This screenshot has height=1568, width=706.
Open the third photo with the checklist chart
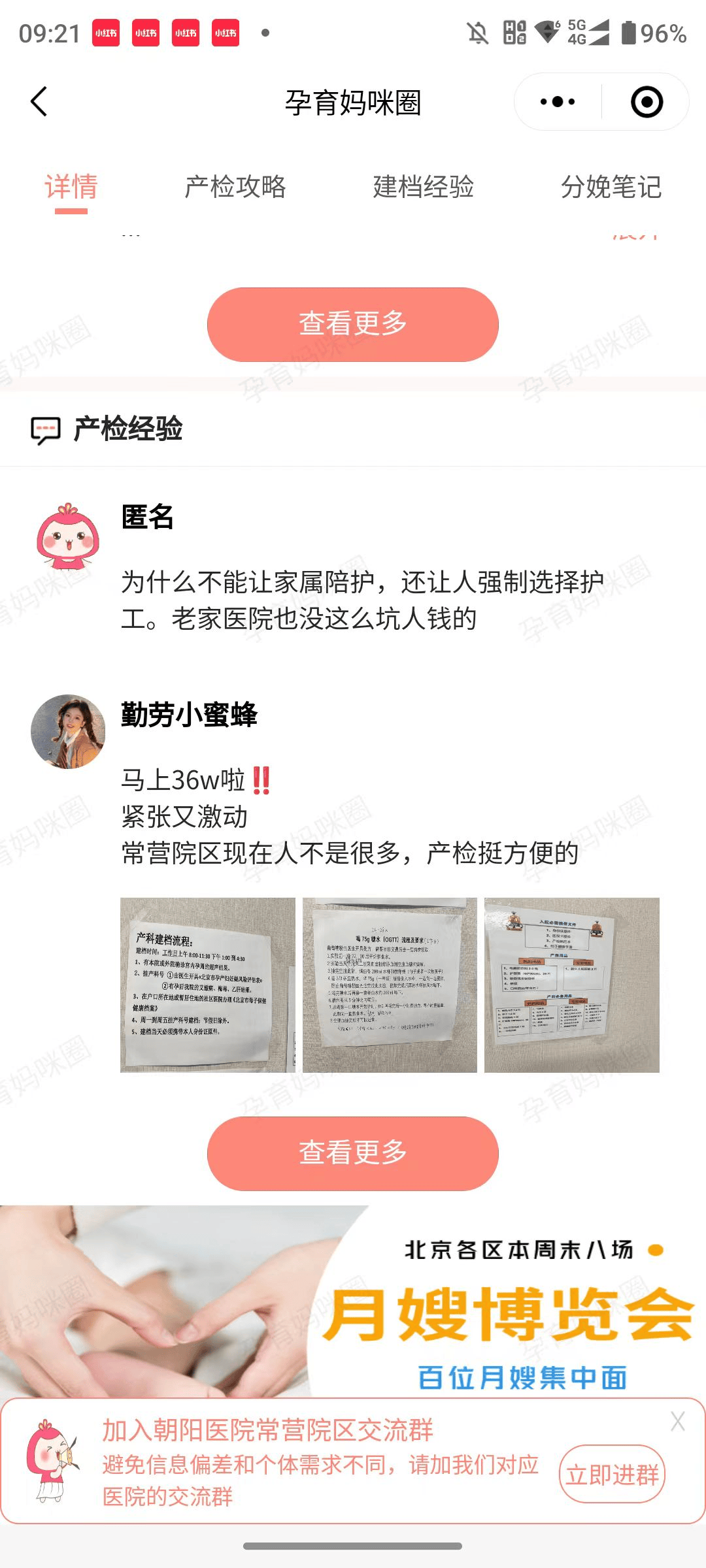tap(571, 985)
